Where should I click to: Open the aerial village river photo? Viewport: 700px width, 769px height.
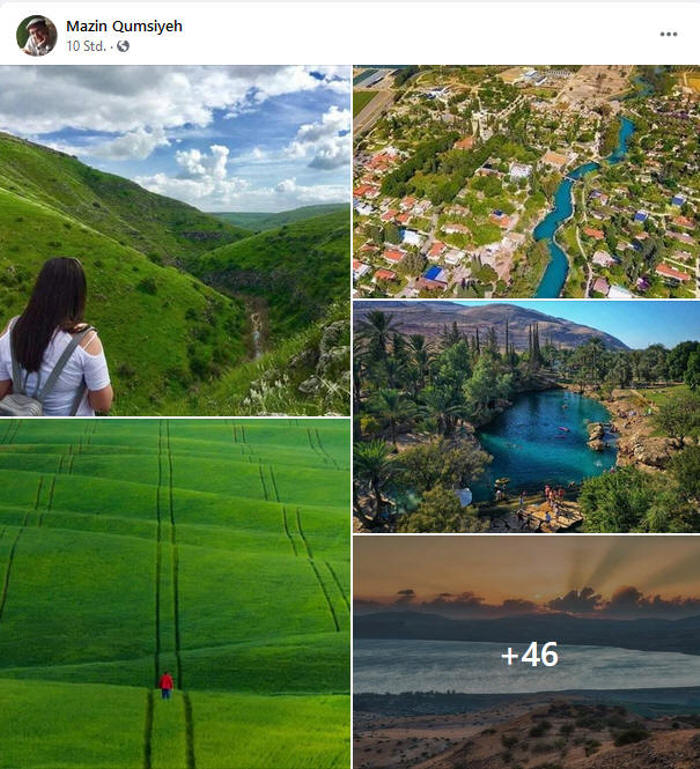coord(526,182)
